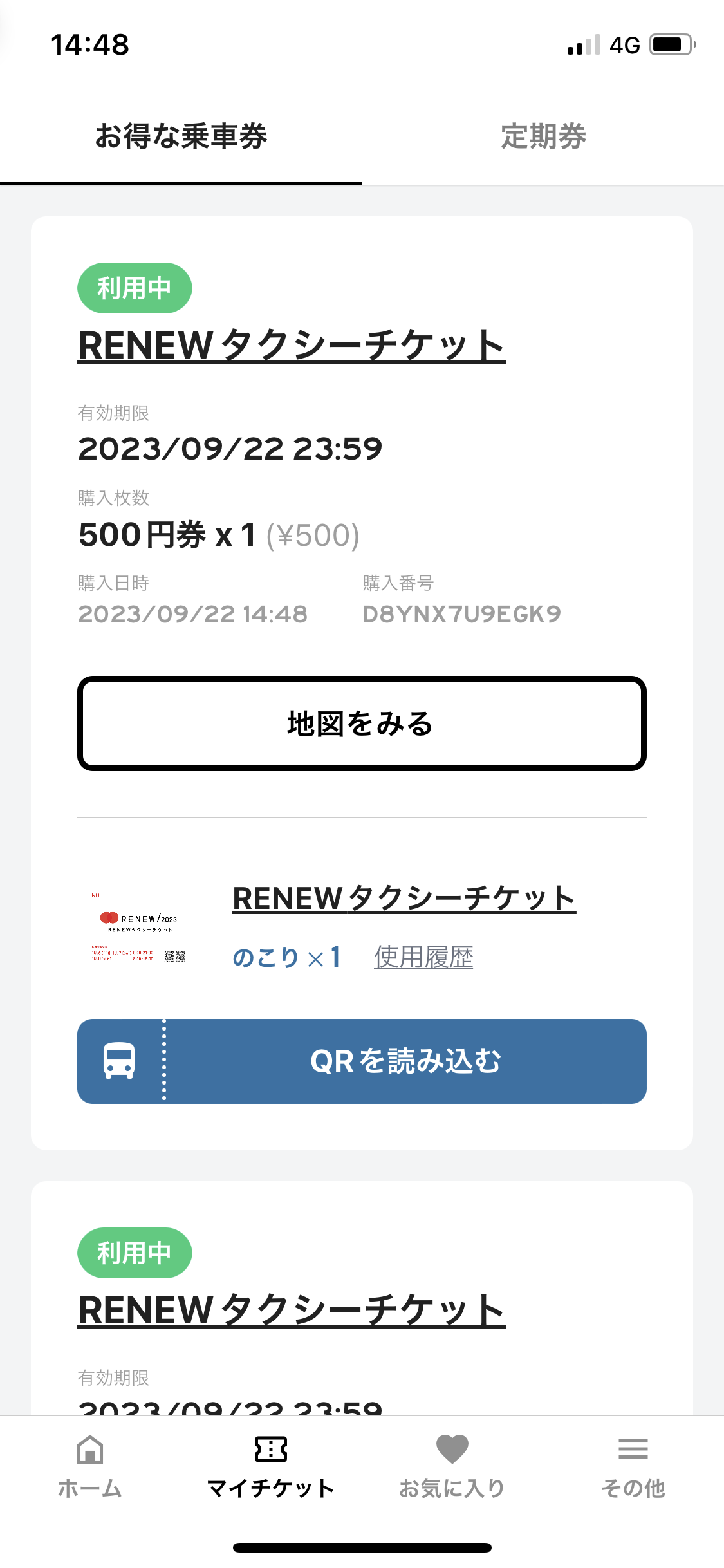Select the お得な乗車券 tab
This screenshot has width=724, height=1568.
coord(181,136)
